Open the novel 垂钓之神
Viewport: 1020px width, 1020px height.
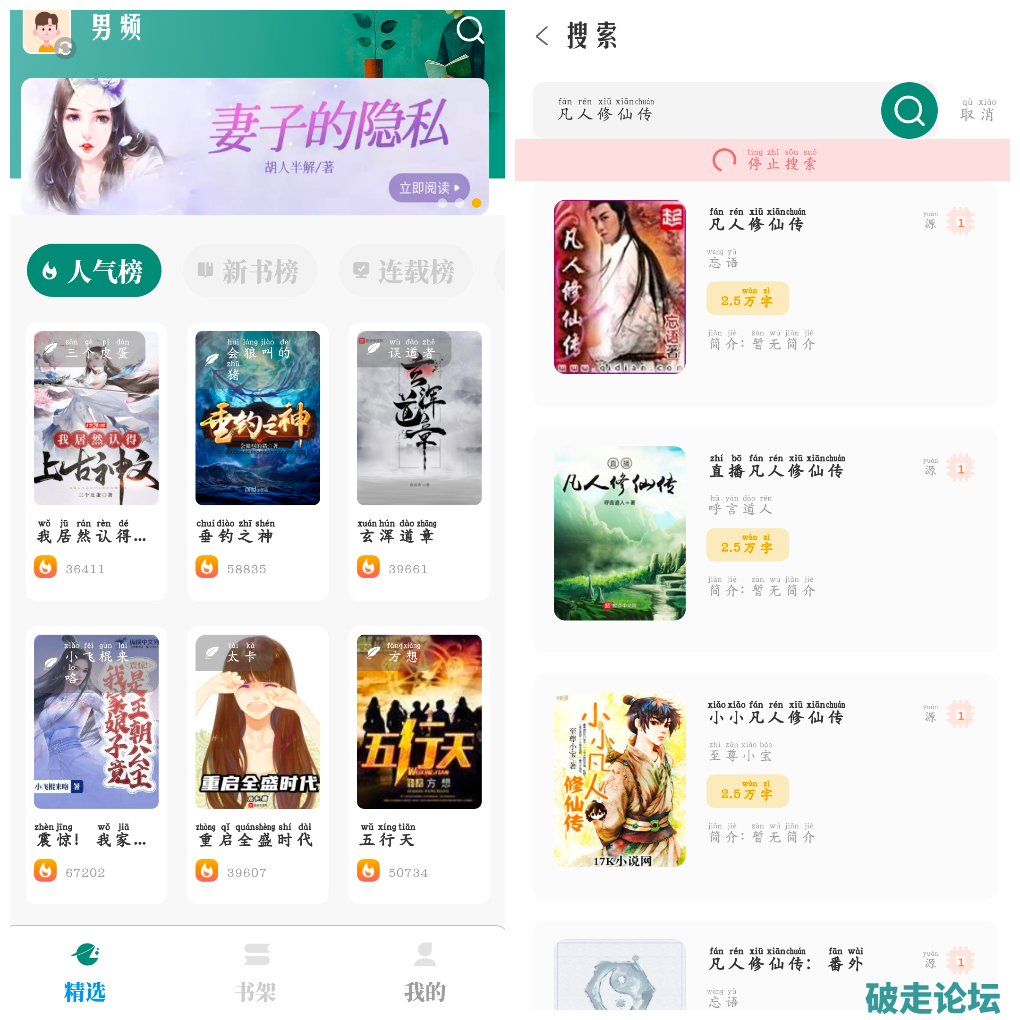click(x=257, y=460)
